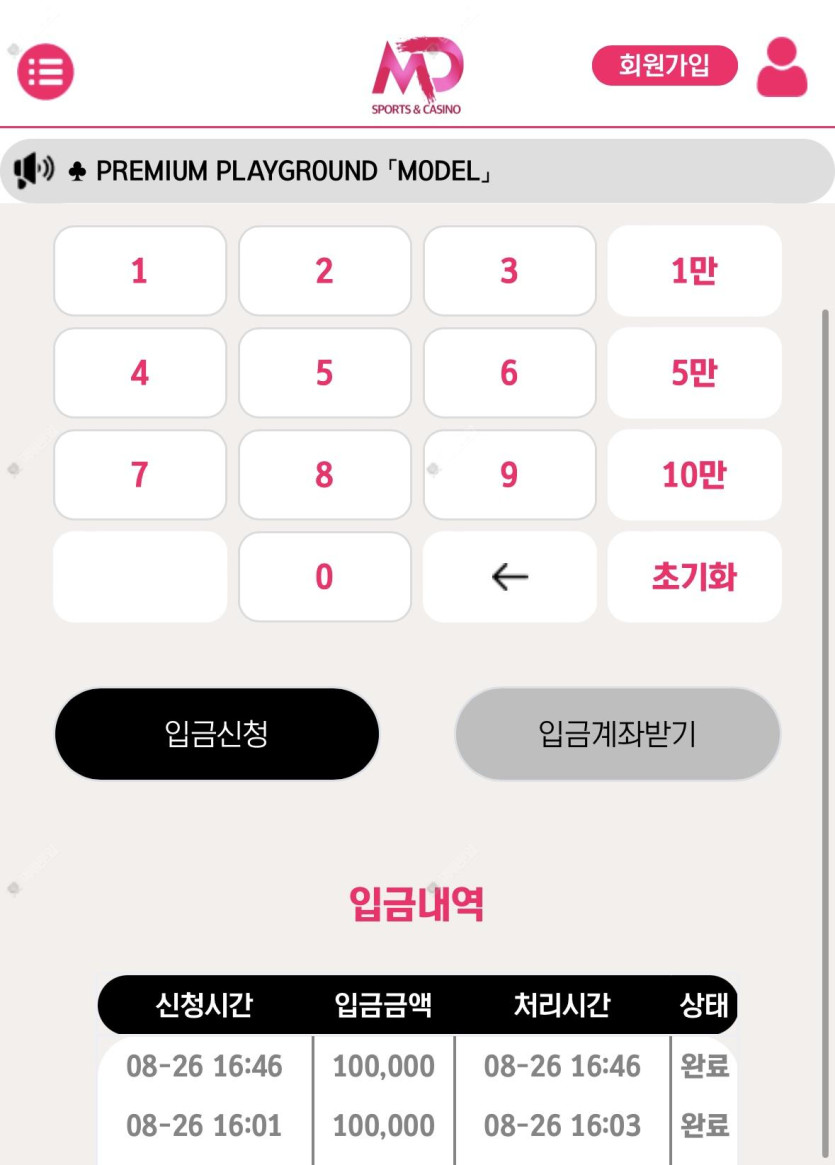The image size is (835, 1165).
Task: Add 1만 to the amount
Action: point(694,271)
